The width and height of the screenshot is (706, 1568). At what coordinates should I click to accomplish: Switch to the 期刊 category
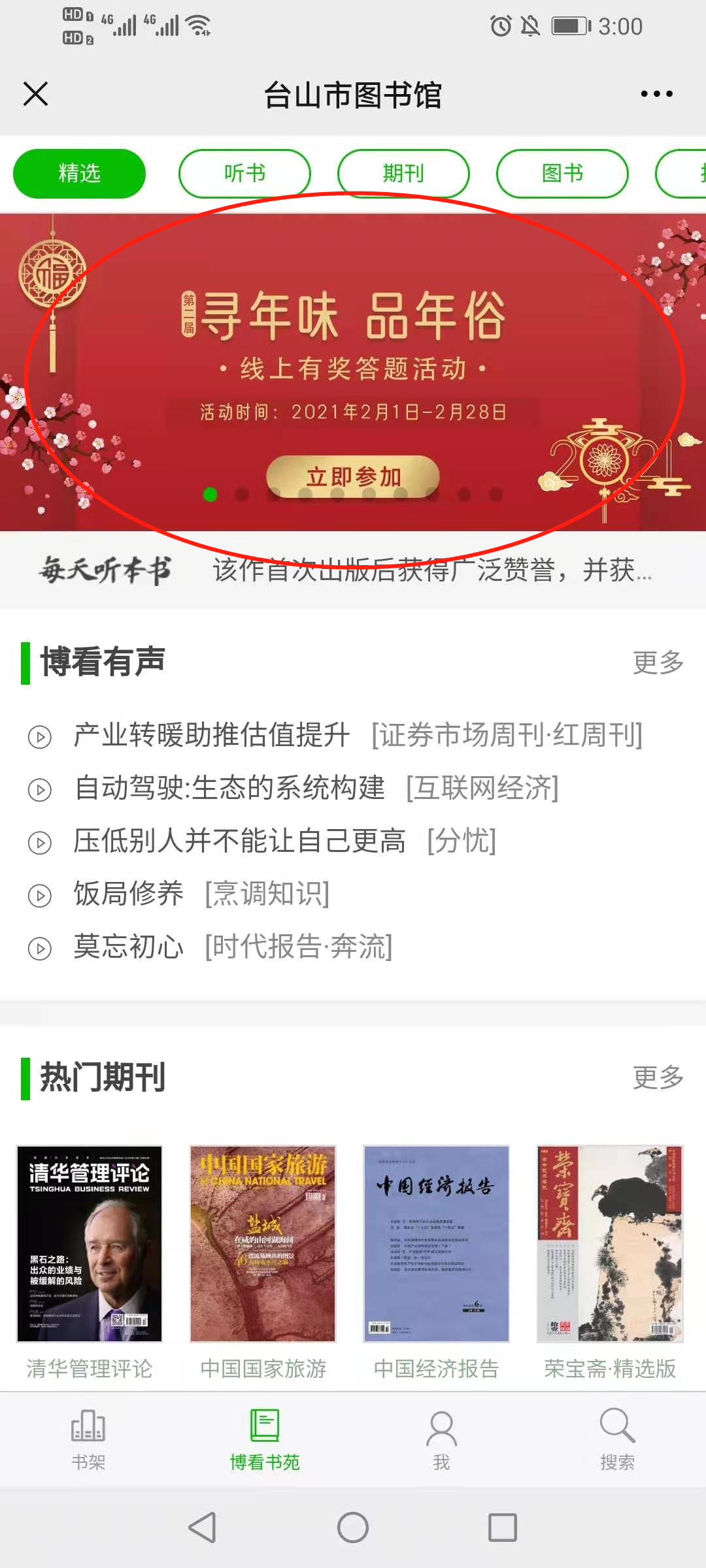pos(403,173)
